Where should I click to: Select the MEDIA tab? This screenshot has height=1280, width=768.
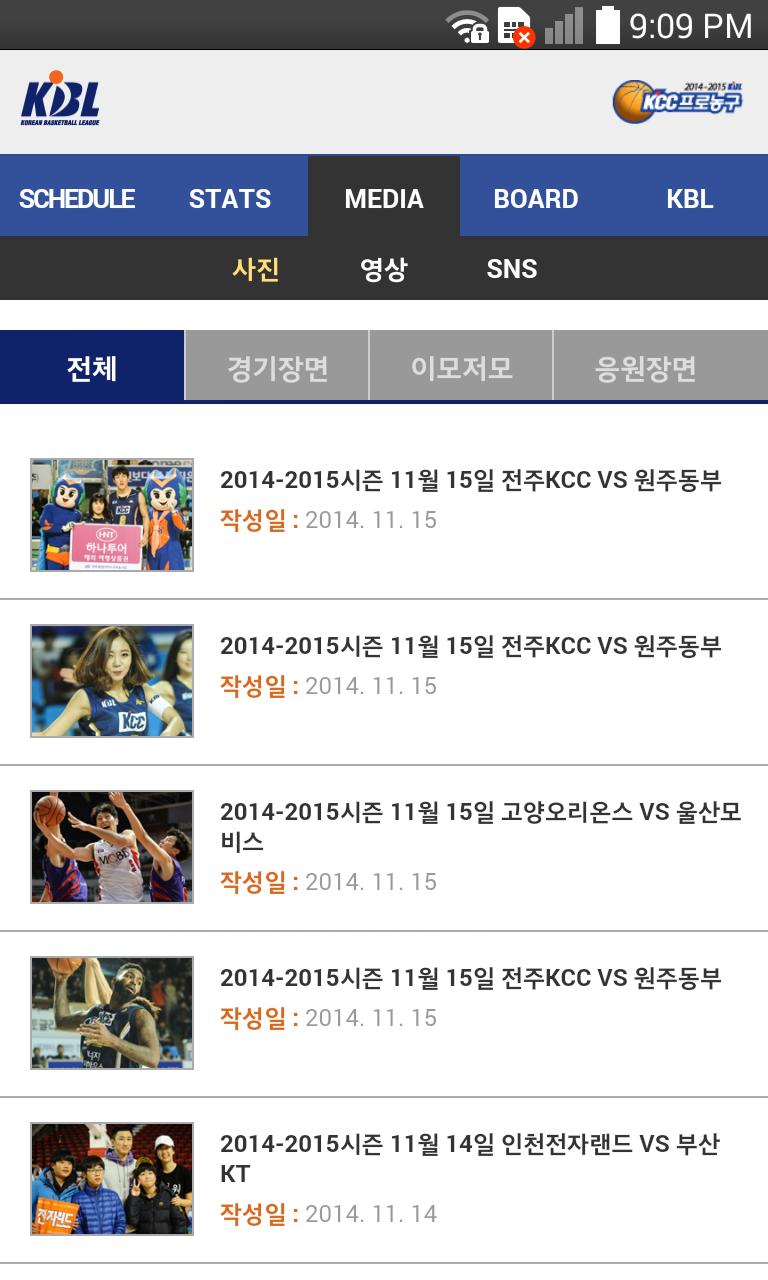[x=384, y=198]
